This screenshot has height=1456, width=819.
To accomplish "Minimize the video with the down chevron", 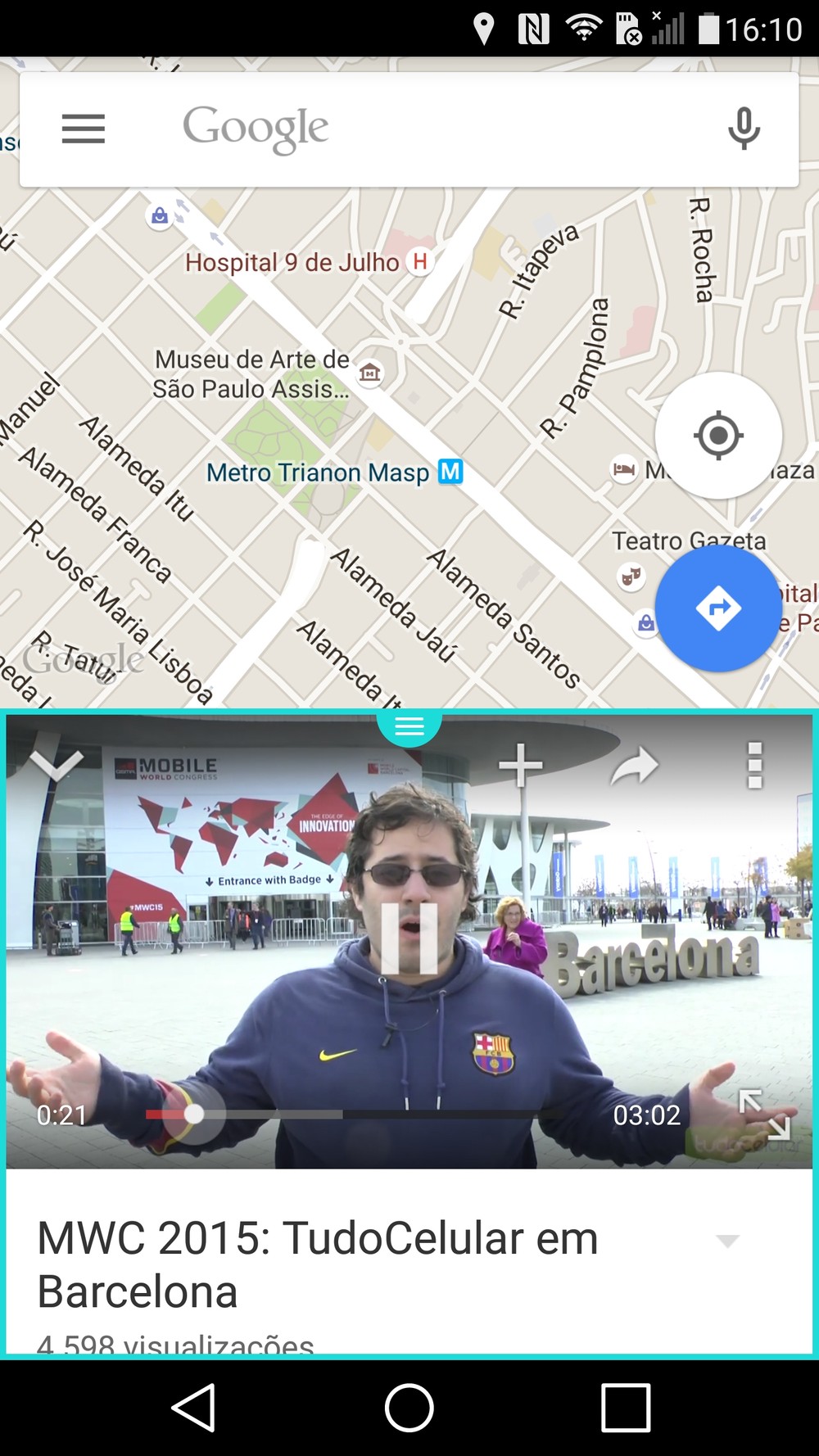I will [x=57, y=766].
